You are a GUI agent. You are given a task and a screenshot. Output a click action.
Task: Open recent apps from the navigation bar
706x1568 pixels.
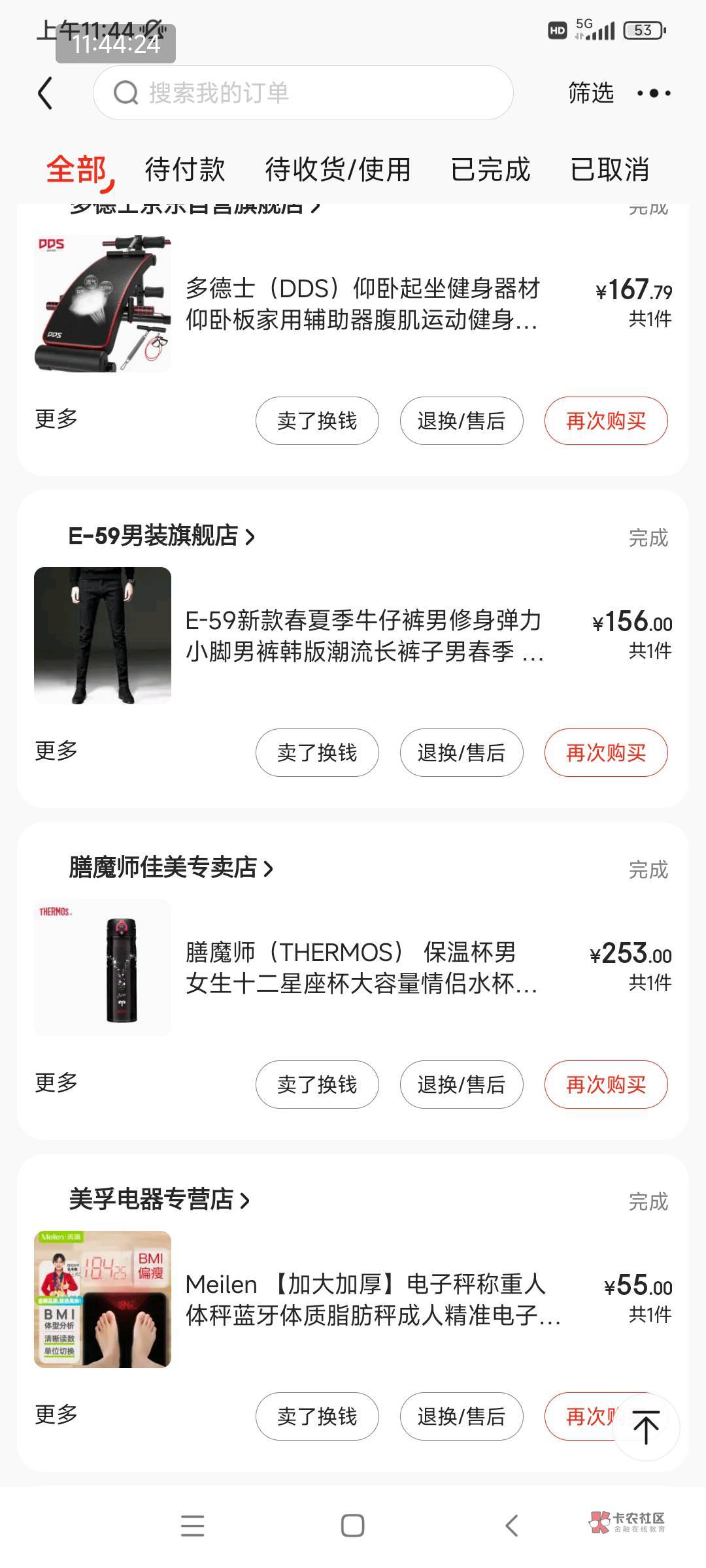click(x=192, y=1526)
